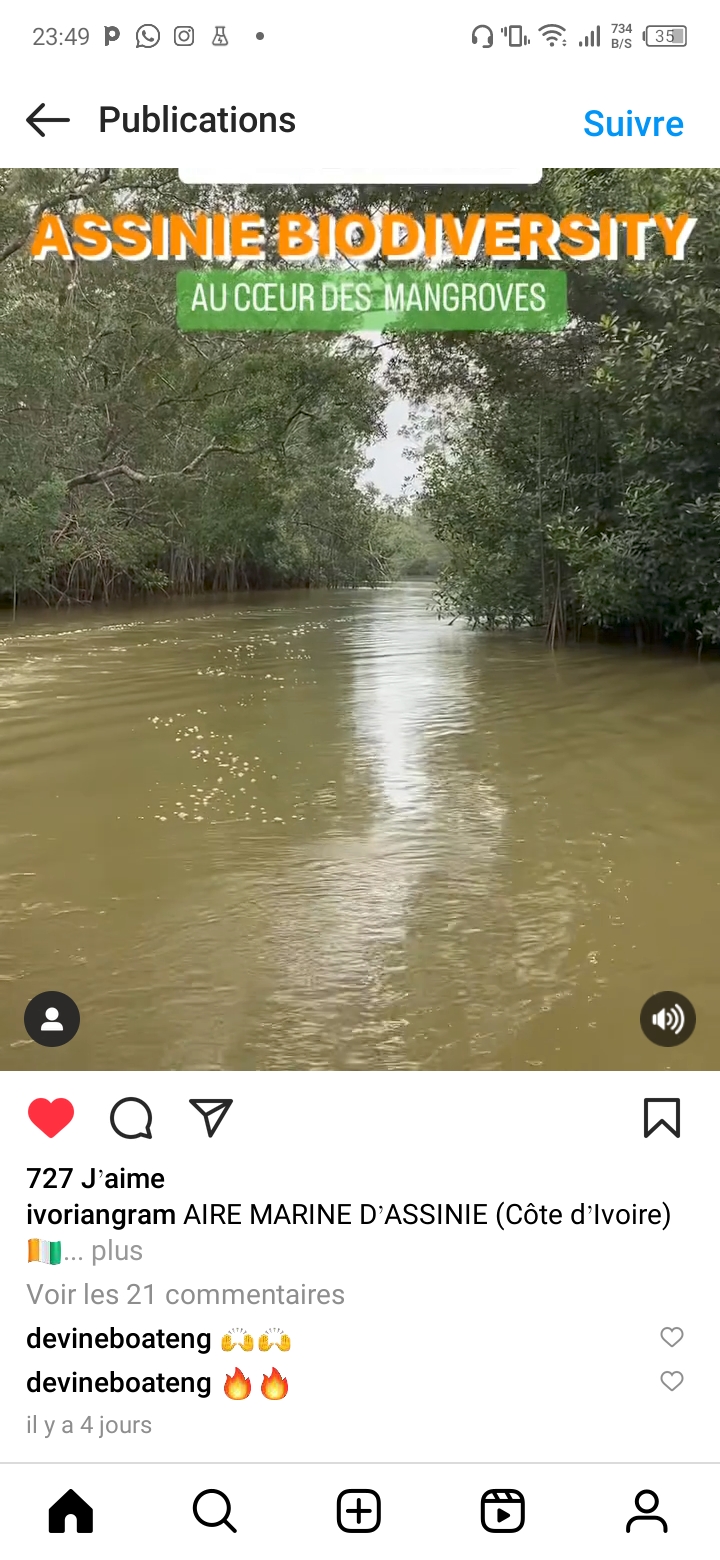Open the comment bubble icon
This screenshot has width=720, height=1560.
pyautogui.click(x=131, y=1118)
